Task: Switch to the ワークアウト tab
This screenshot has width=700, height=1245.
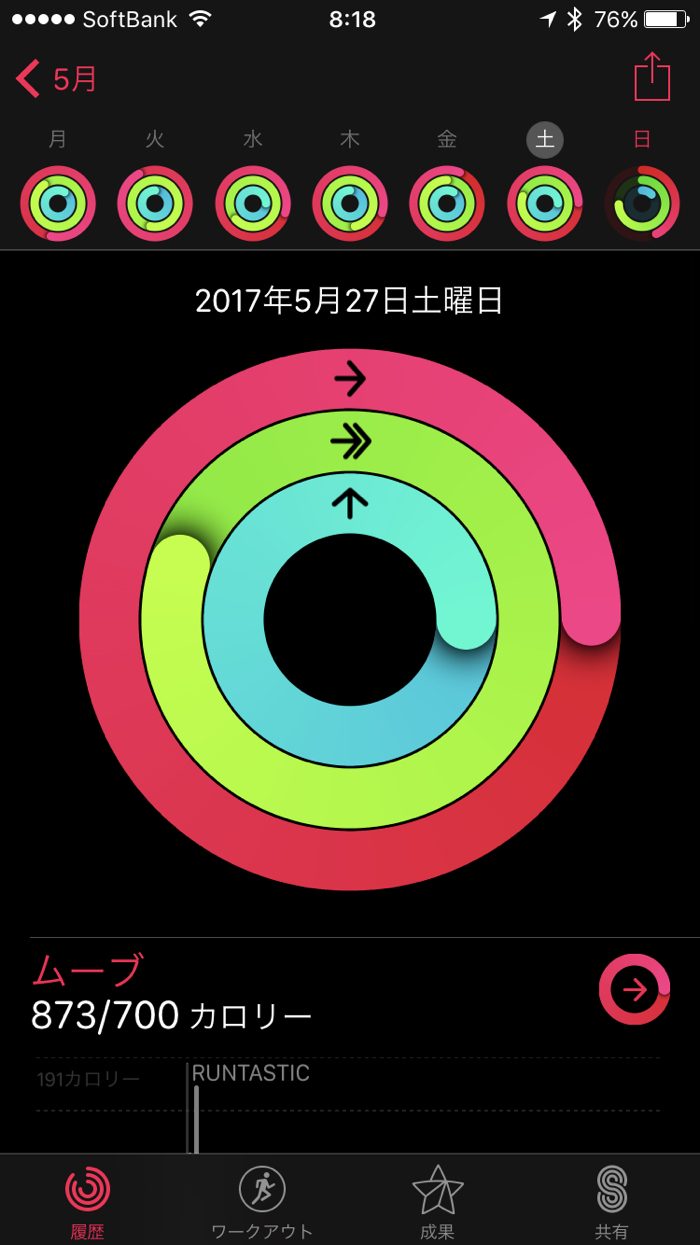Action: click(262, 1200)
